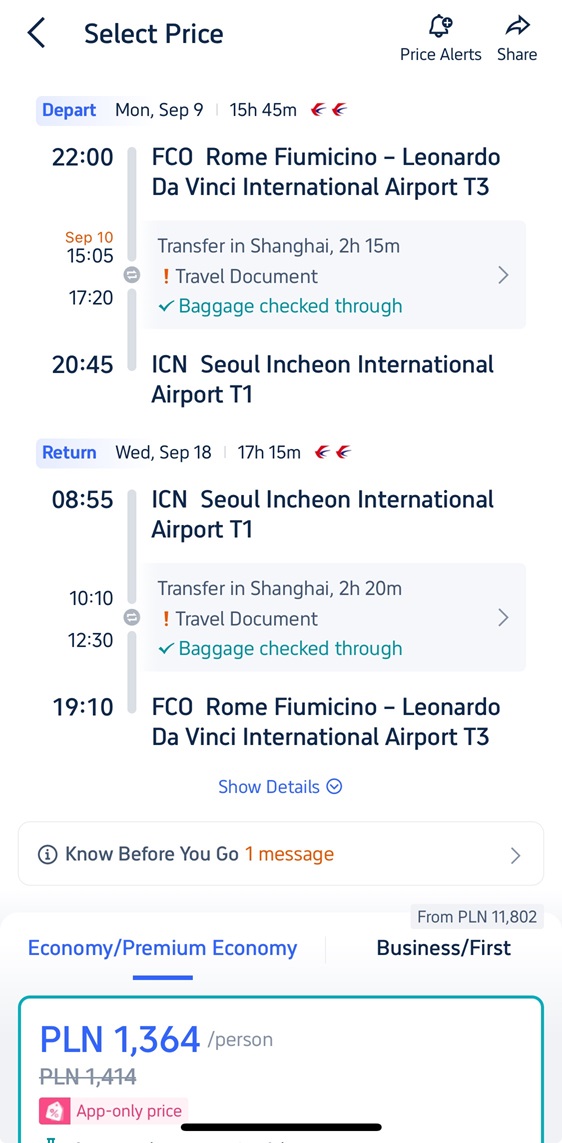Open departure transfer in Shanghai 2h 15m details
The height and width of the screenshot is (1143, 562).
pyautogui.click(x=334, y=275)
